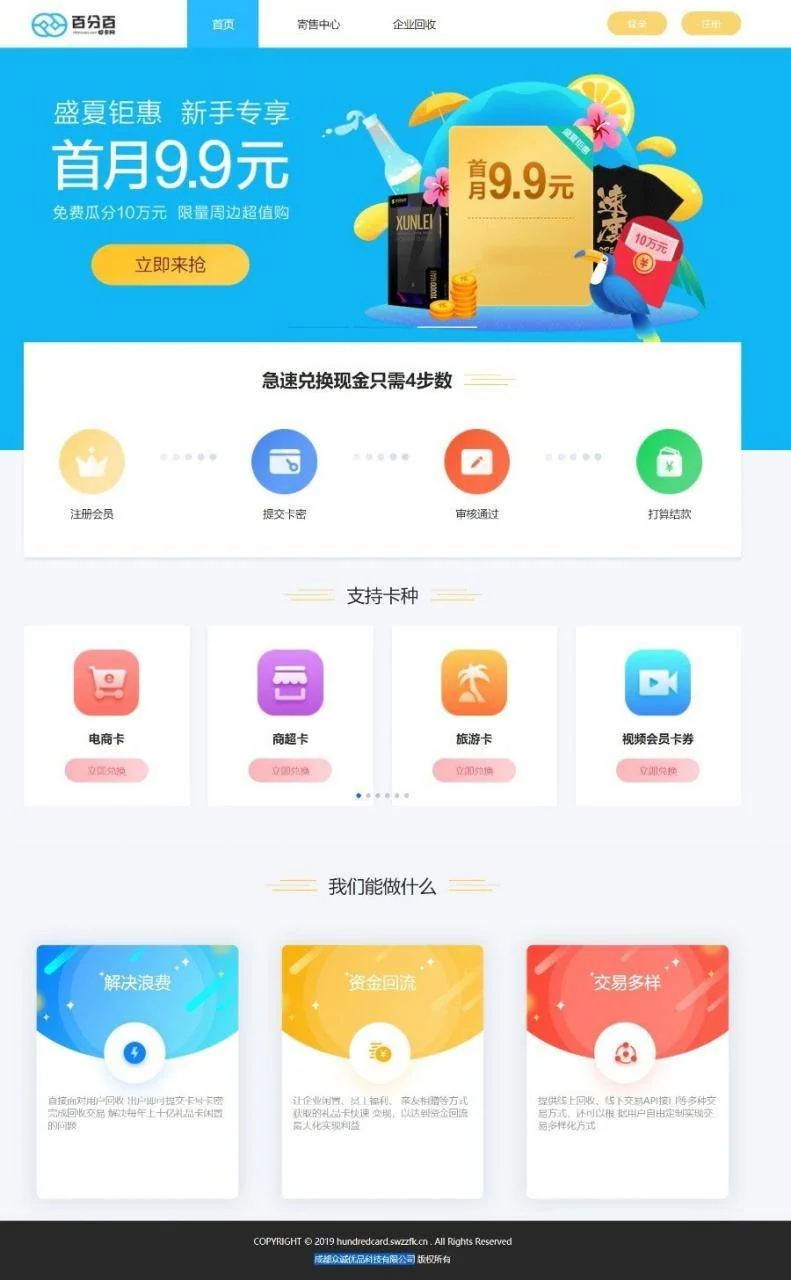Go to 企业回收 section
Image resolution: width=791 pixels, height=1280 pixels.
click(x=414, y=24)
